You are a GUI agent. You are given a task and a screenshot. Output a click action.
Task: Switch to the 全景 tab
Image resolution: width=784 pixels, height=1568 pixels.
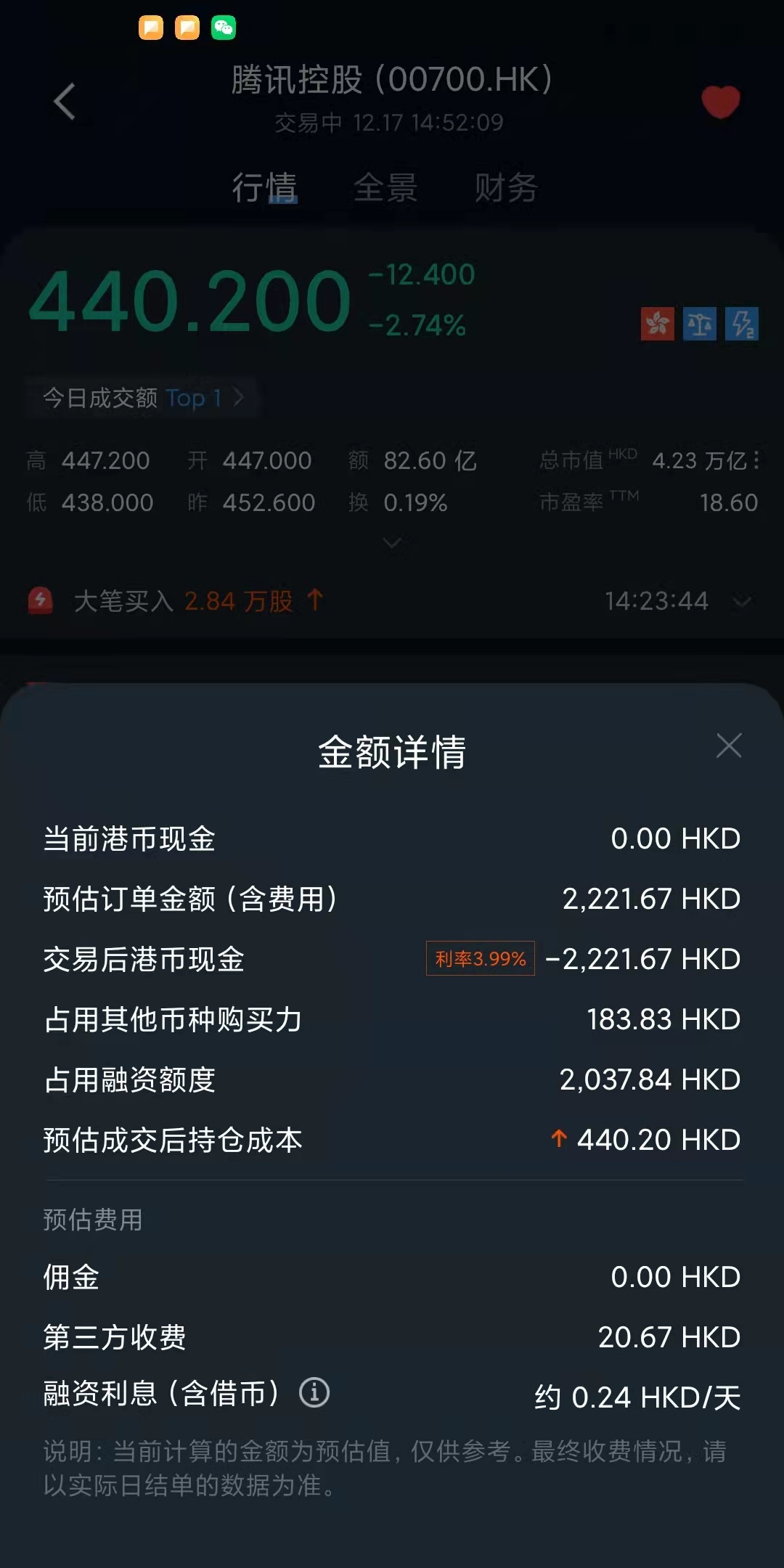(385, 188)
